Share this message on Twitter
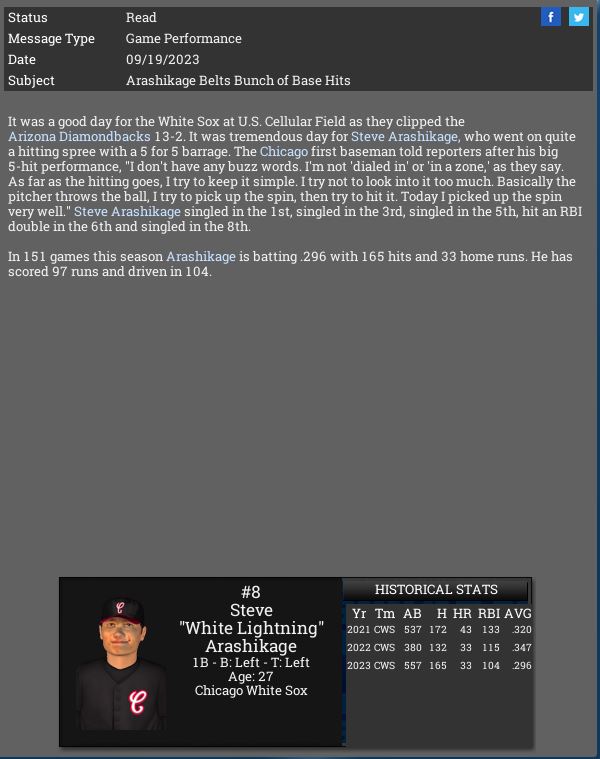 tap(579, 17)
